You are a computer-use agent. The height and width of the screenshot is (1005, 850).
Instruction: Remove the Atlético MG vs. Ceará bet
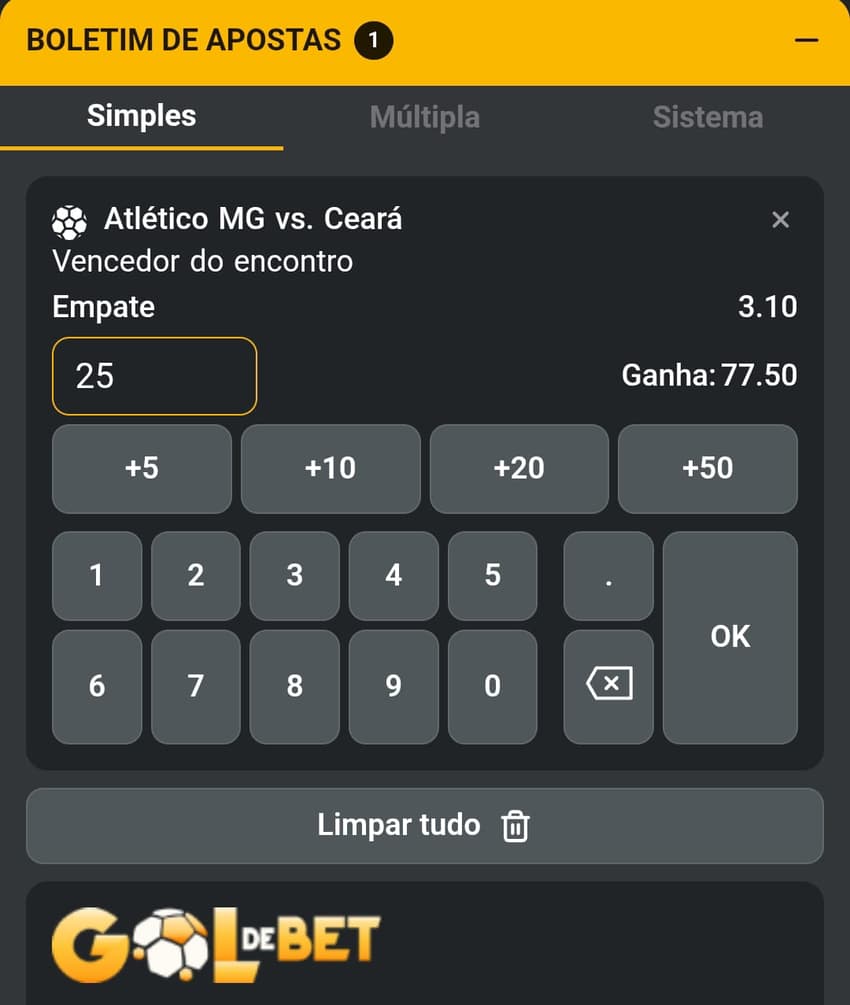(x=781, y=220)
